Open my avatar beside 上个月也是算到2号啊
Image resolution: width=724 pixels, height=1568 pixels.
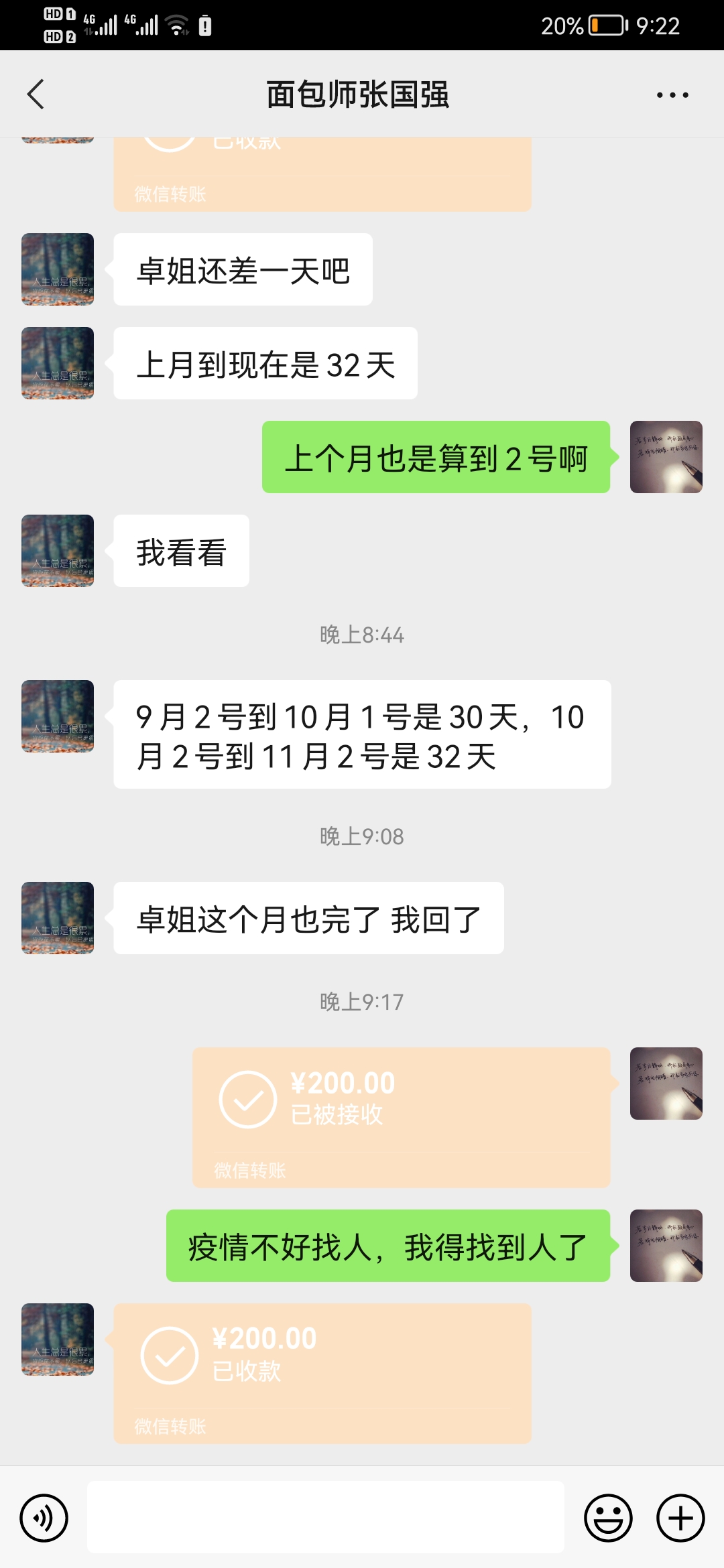(x=666, y=457)
